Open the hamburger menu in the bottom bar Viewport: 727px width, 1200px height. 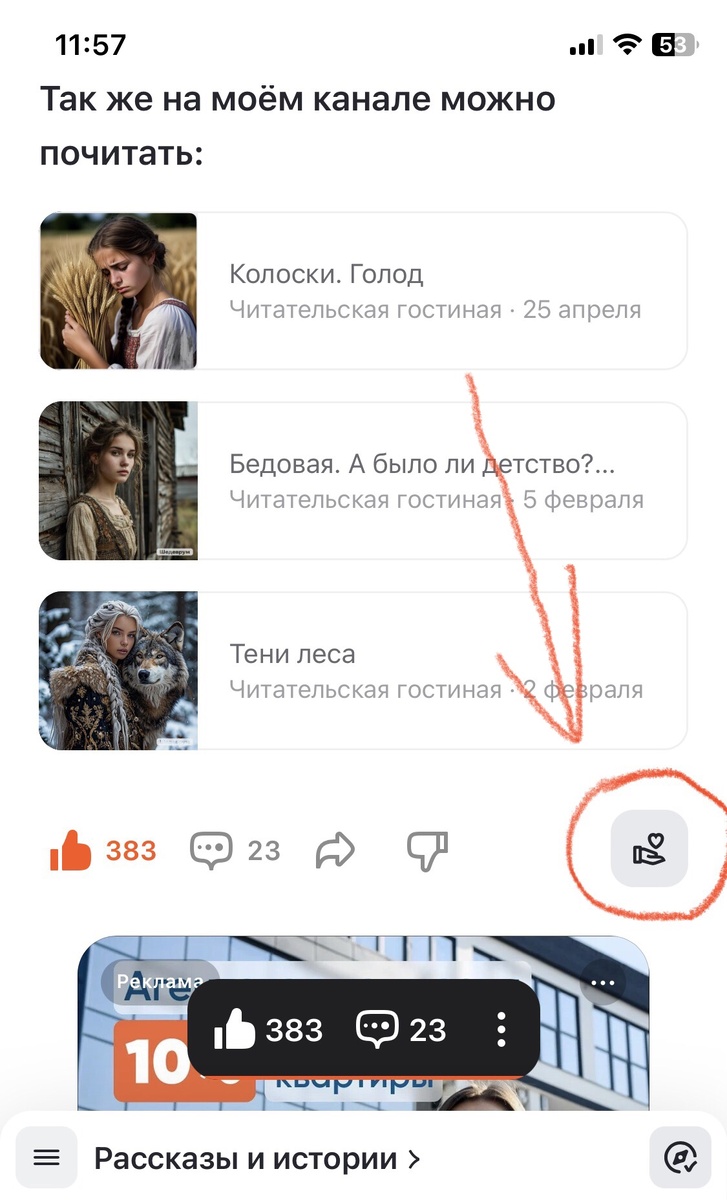pyautogui.click(x=47, y=1158)
